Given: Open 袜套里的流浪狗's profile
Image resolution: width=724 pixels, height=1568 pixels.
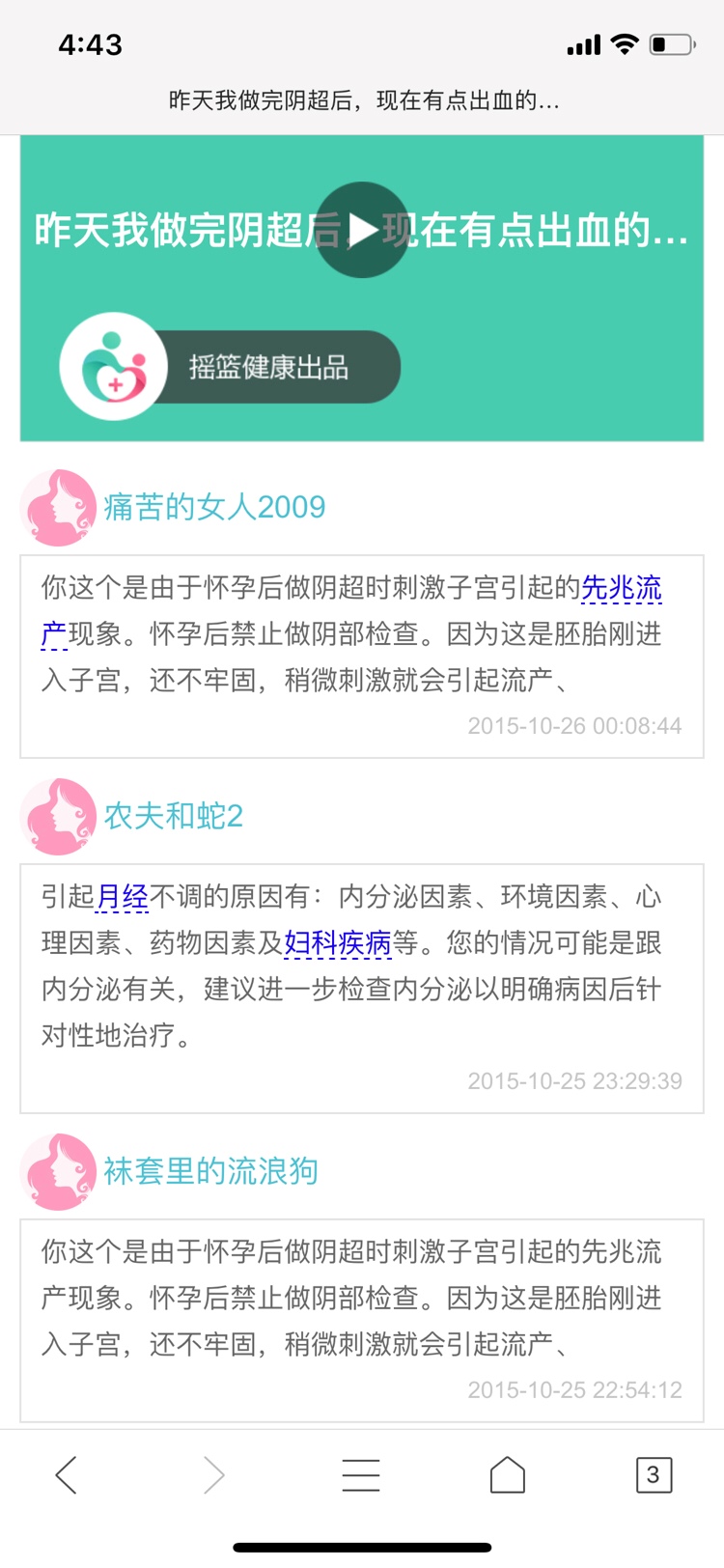Looking at the screenshot, I should coord(210,1171).
